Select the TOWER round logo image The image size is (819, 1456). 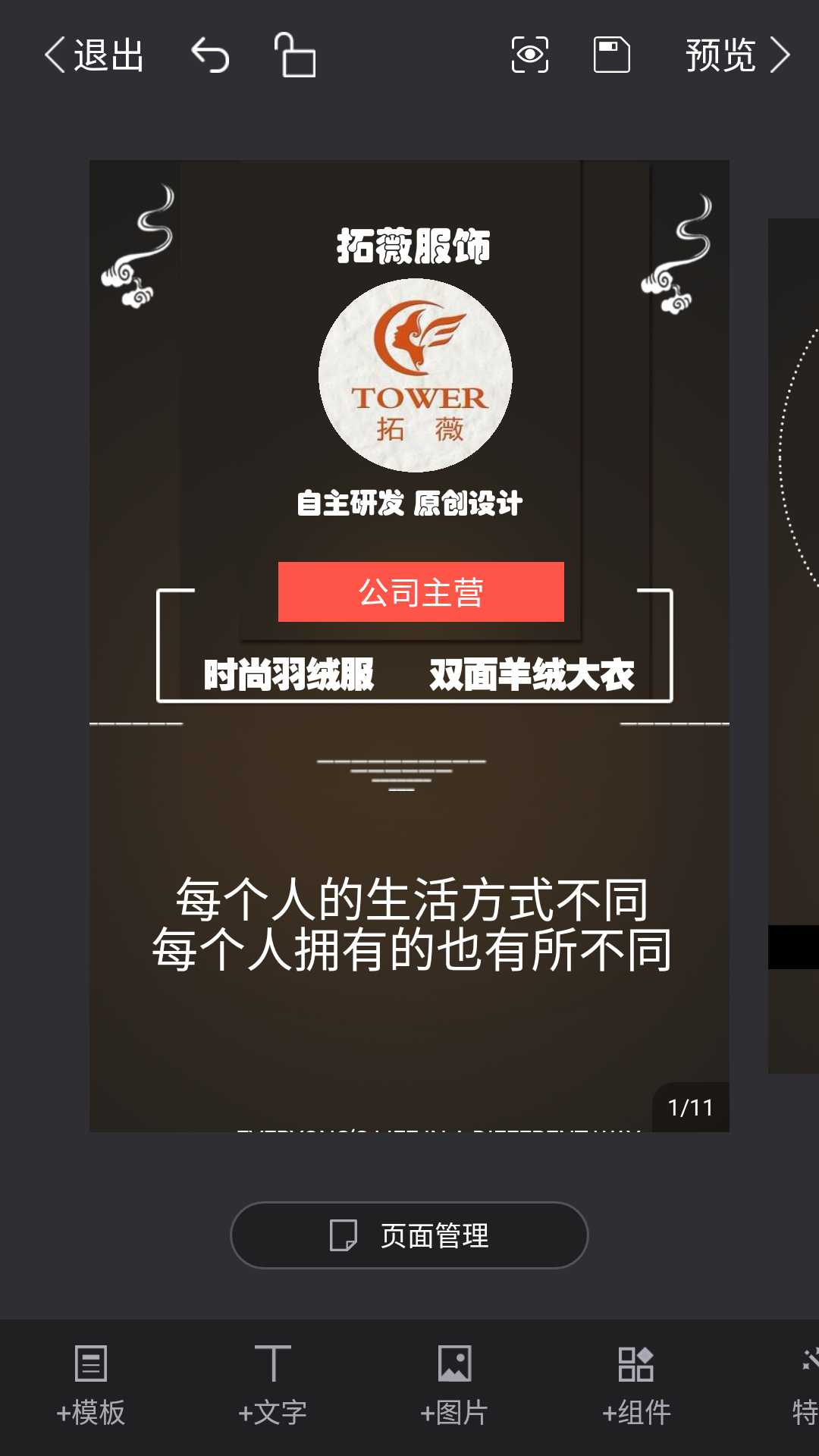point(416,375)
